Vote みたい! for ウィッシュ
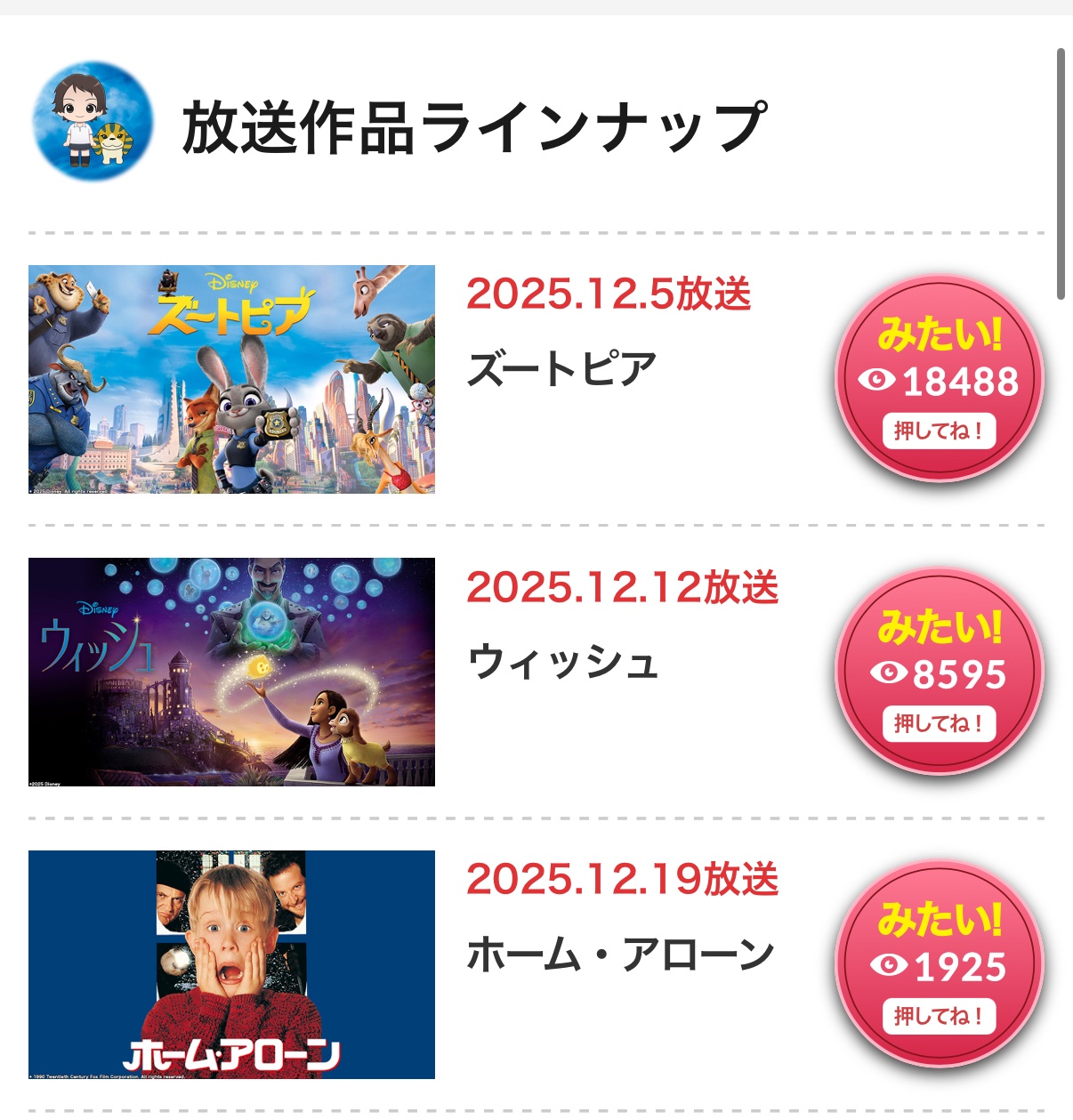1073x1120 pixels. coord(939,673)
